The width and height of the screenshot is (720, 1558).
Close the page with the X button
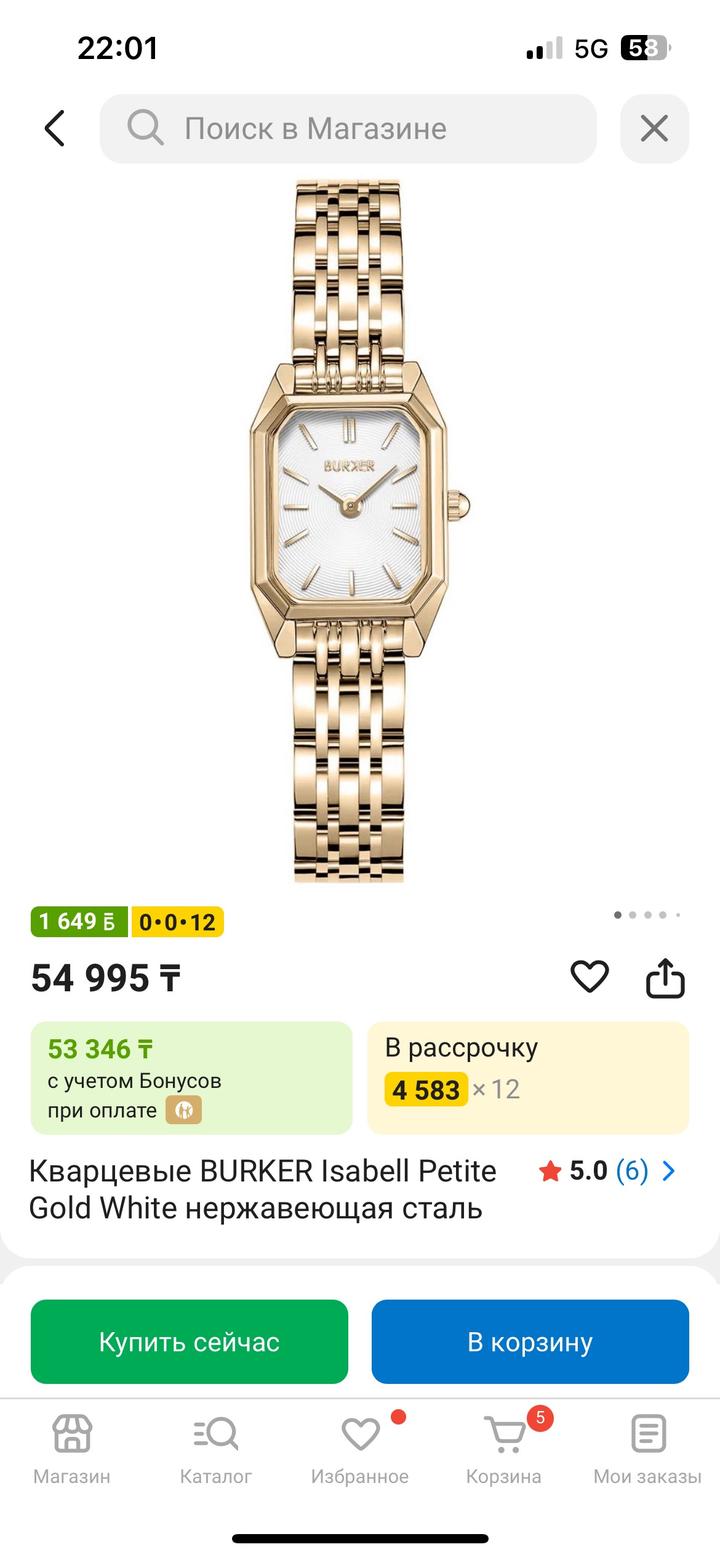click(654, 128)
